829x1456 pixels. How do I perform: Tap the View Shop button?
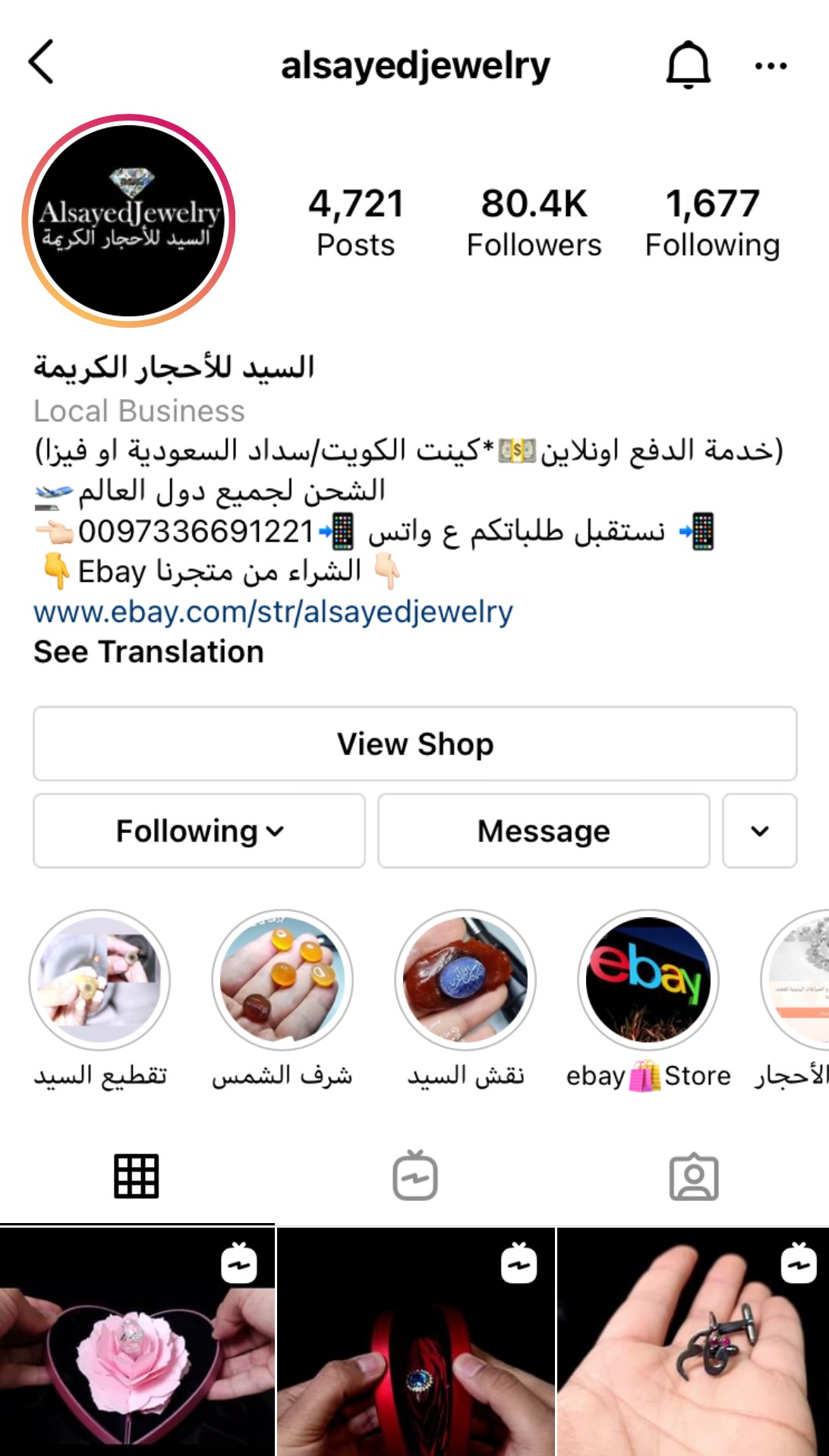[414, 744]
